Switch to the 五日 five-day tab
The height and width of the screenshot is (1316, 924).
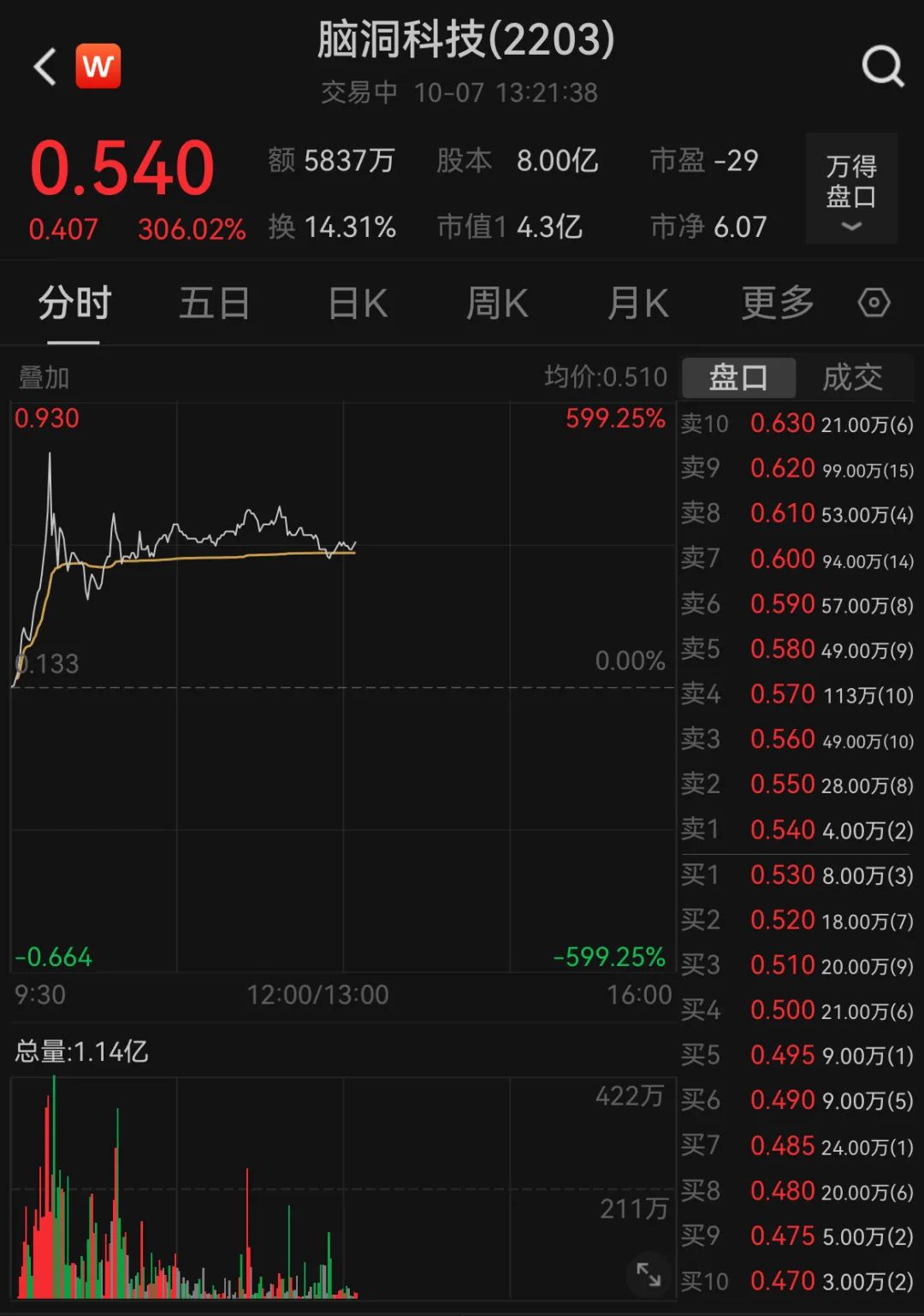tap(215, 303)
